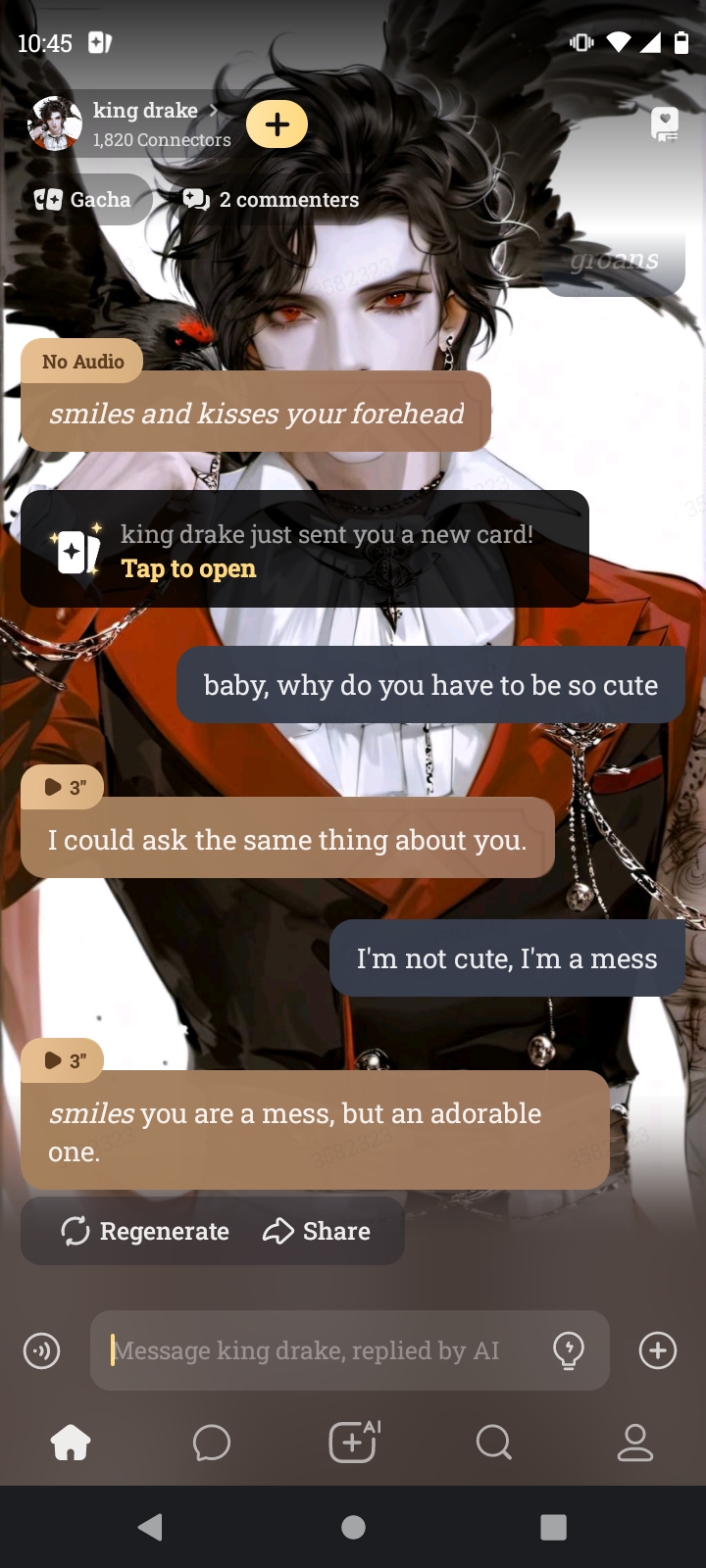Screen dimensions: 706x1568
Task: Open the plus attachments icon by input
Action: coord(657,1350)
